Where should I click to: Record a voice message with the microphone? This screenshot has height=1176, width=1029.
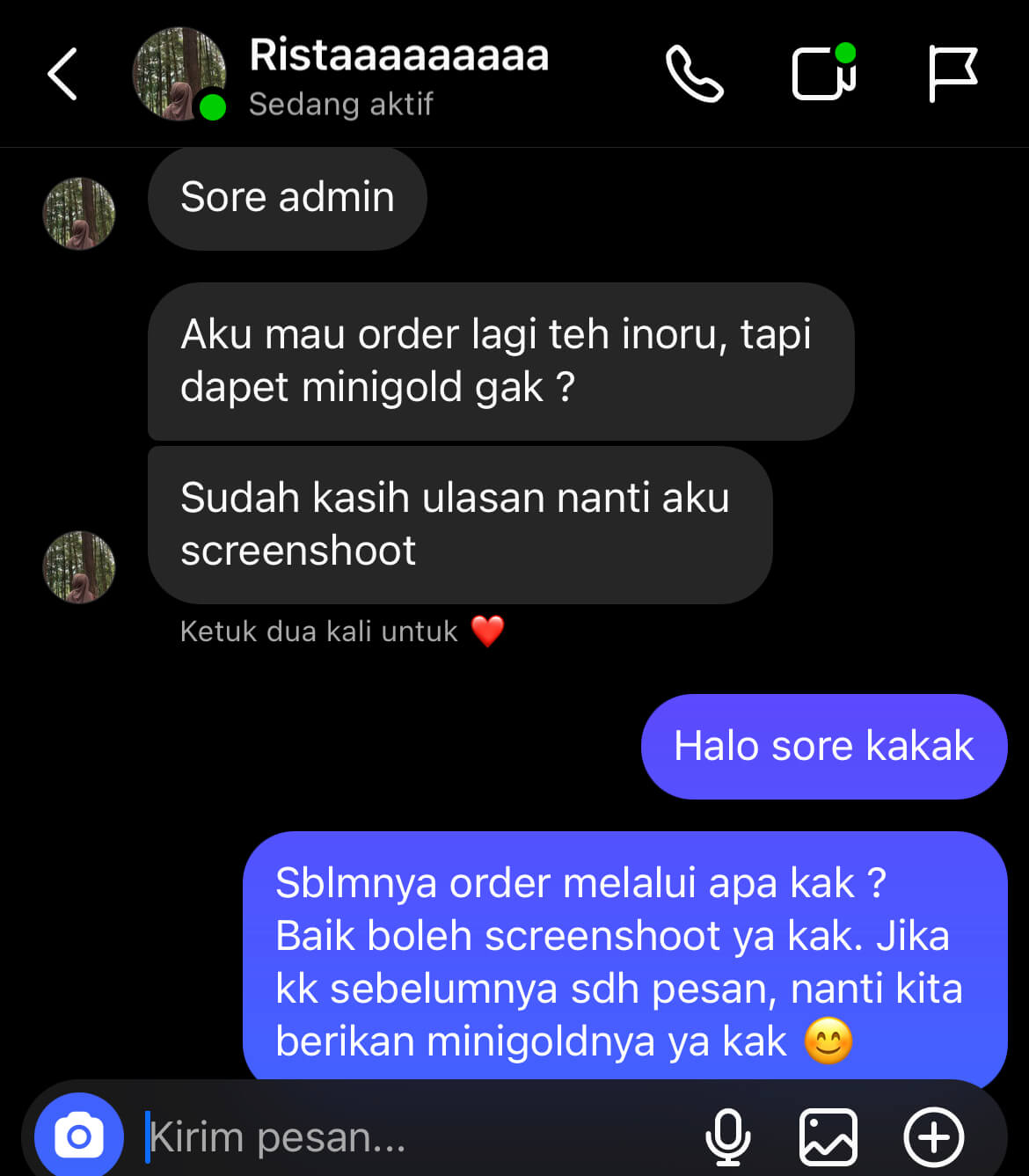pyautogui.click(x=728, y=1136)
